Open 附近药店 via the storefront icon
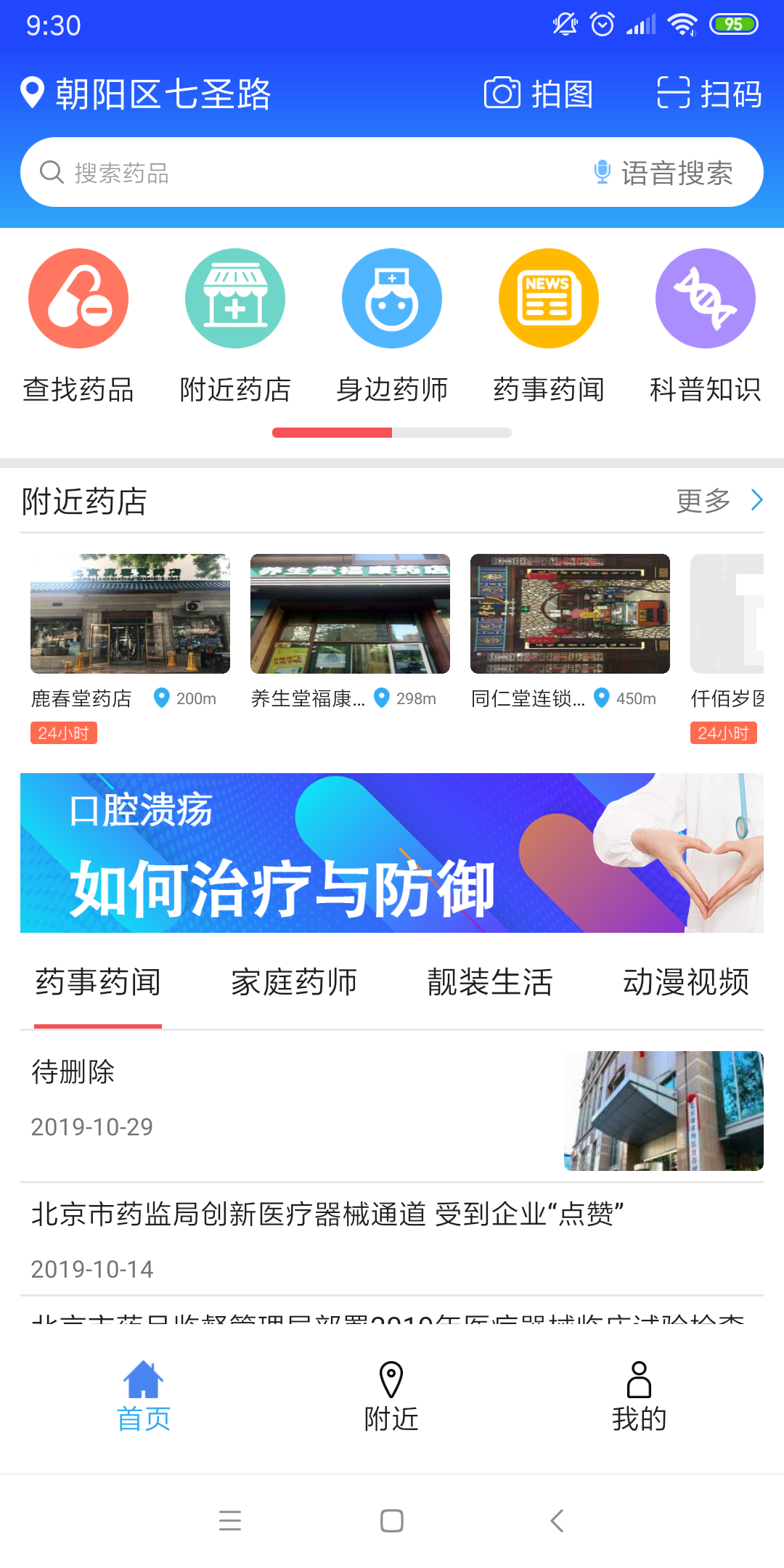 pyautogui.click(x=235, y=298)
